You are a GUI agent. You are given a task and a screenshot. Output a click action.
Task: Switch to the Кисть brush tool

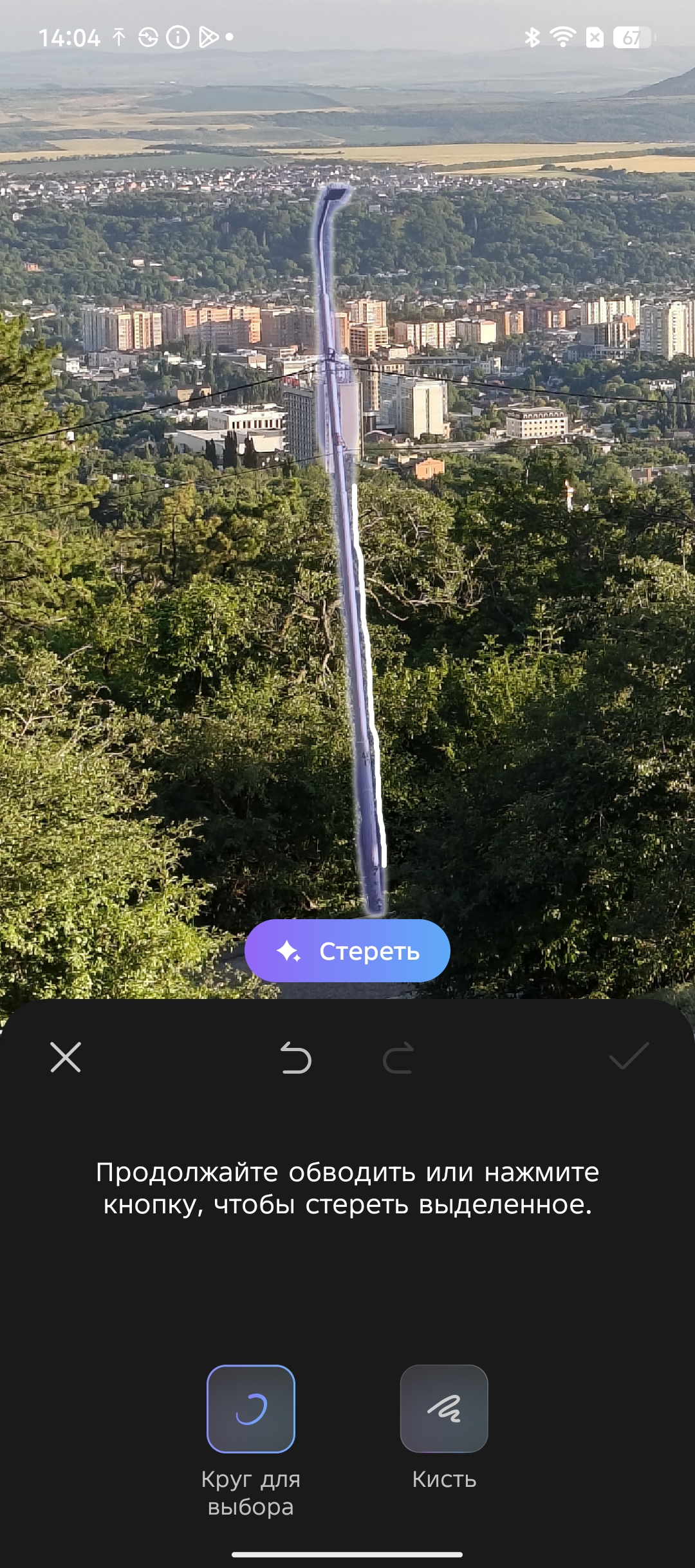coord(444,1409)
